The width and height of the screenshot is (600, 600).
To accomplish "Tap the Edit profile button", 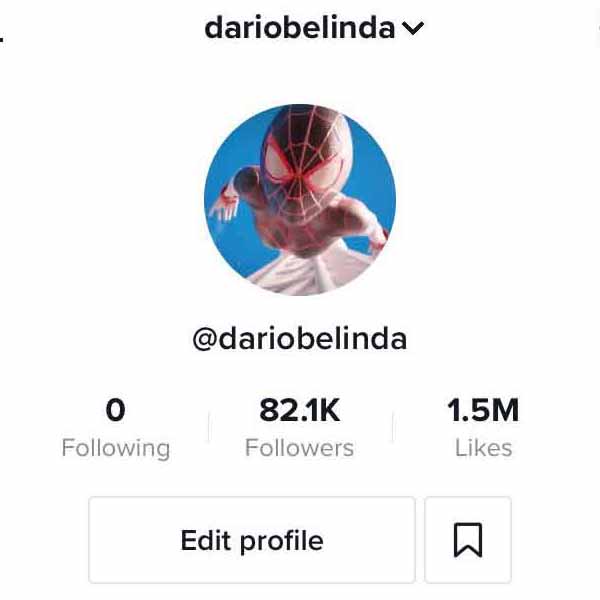I will [251, 540].
